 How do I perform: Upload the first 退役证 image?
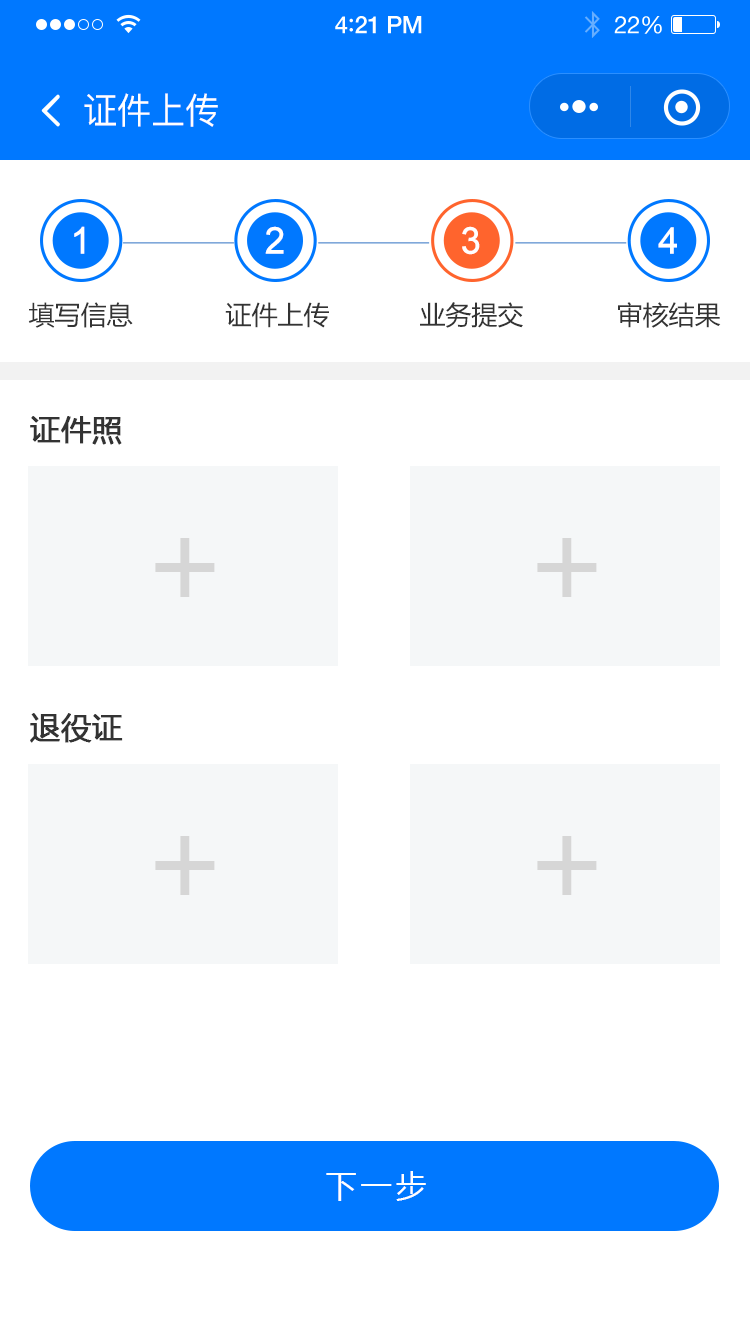coord(183,864)
